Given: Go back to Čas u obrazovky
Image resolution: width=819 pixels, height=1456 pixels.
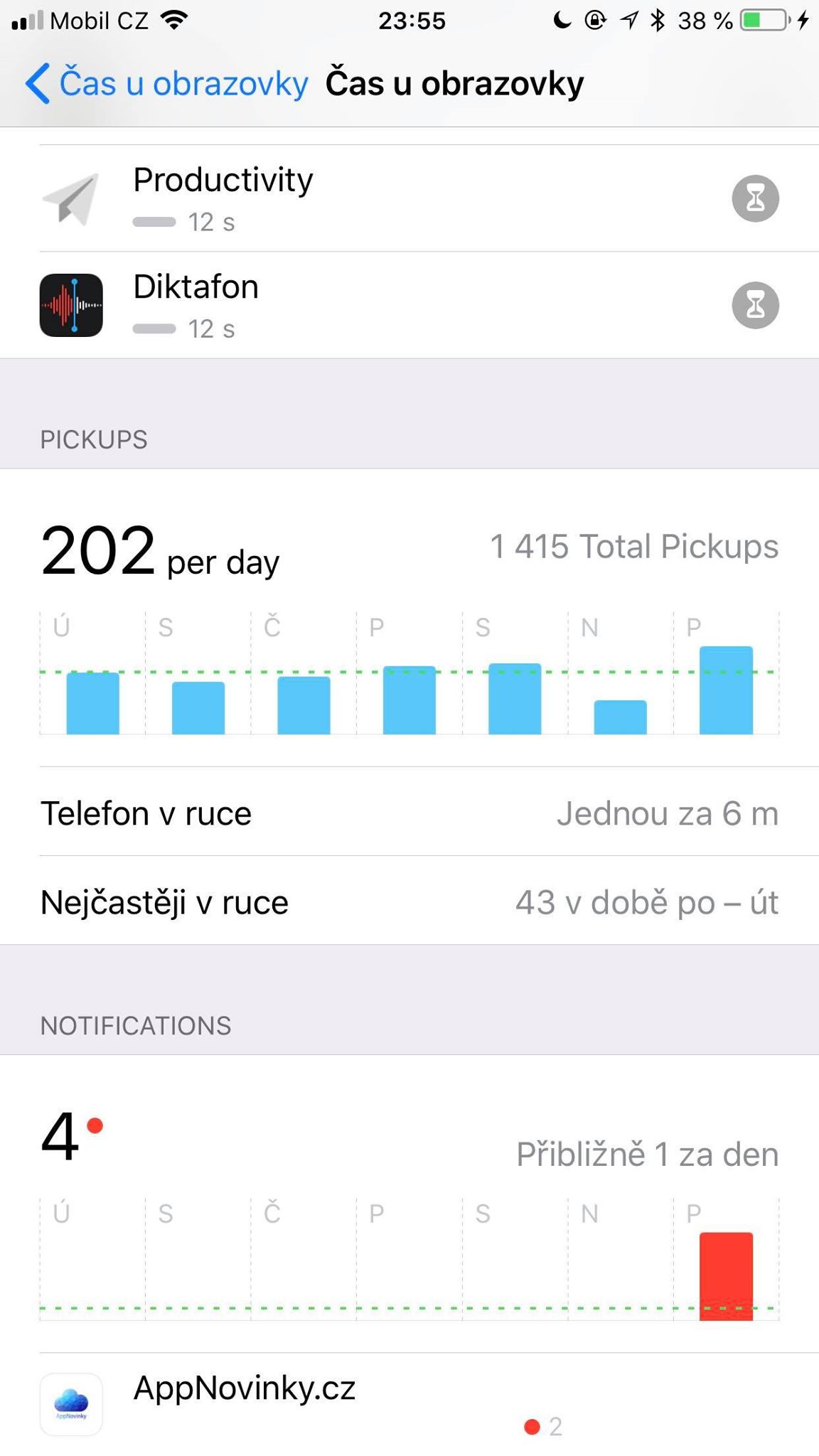Looking at the screenshot, I should point(167,84).
